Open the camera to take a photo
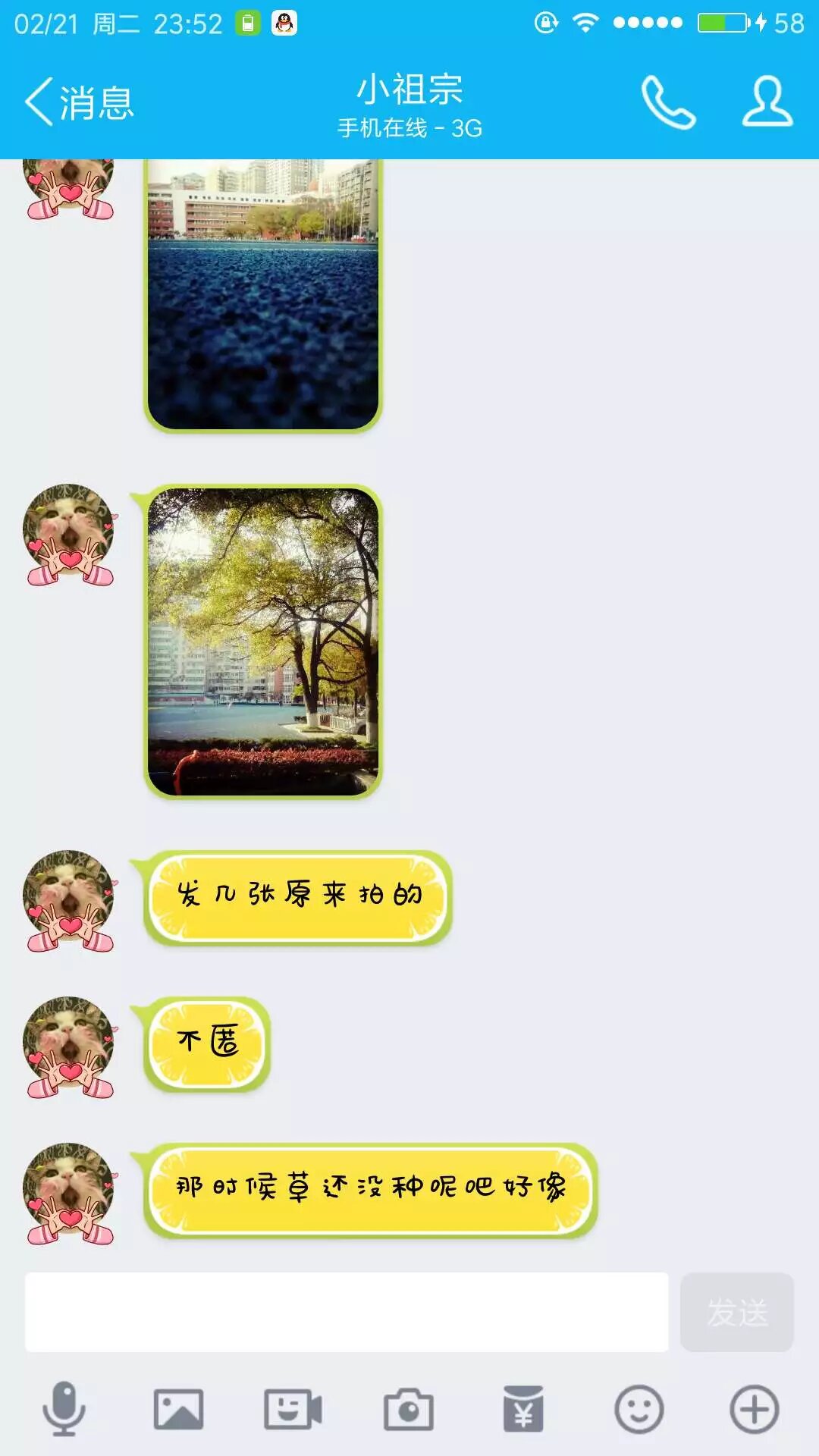 coord(409,1409)
